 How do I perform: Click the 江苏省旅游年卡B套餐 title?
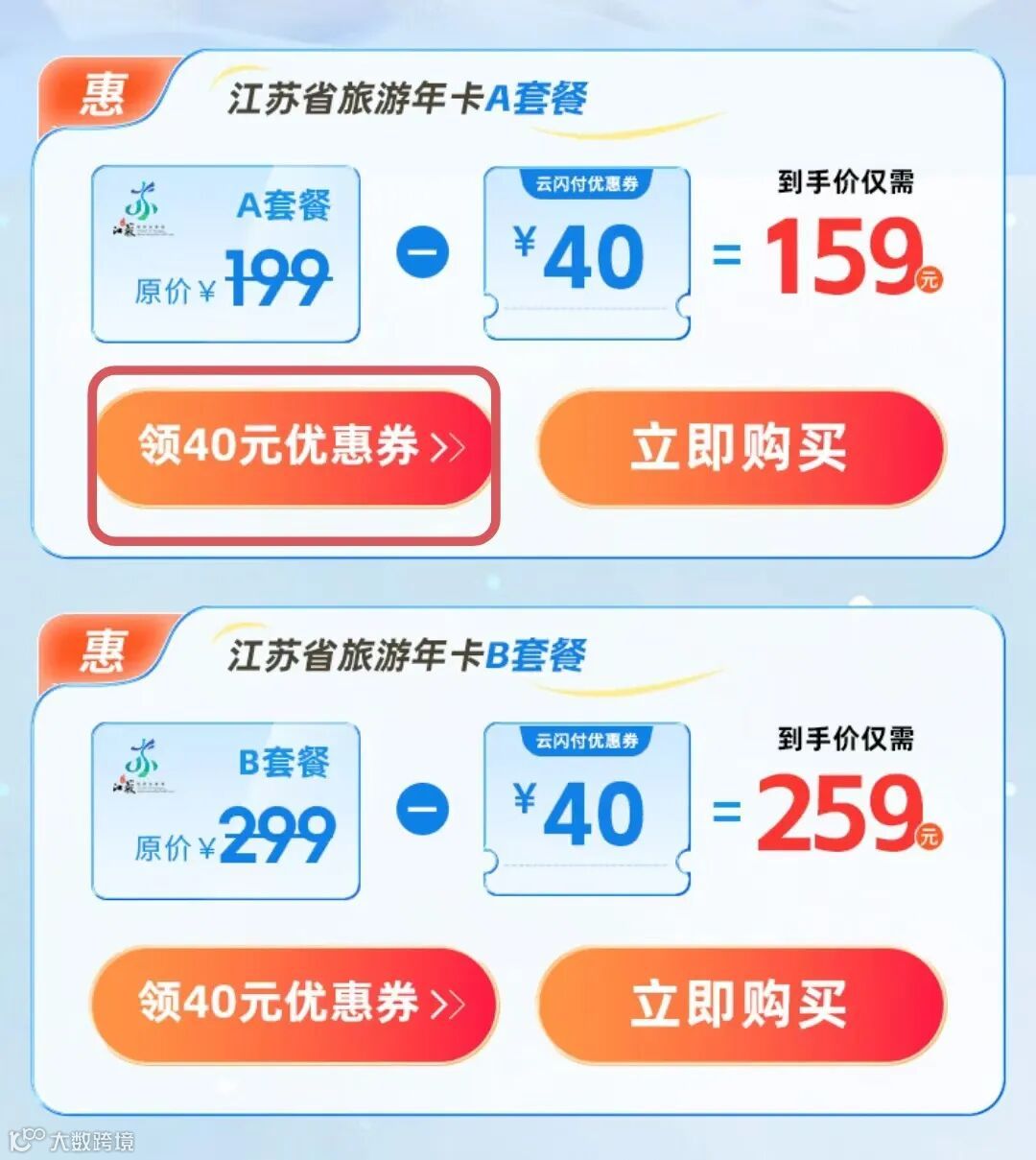point(407,651)
